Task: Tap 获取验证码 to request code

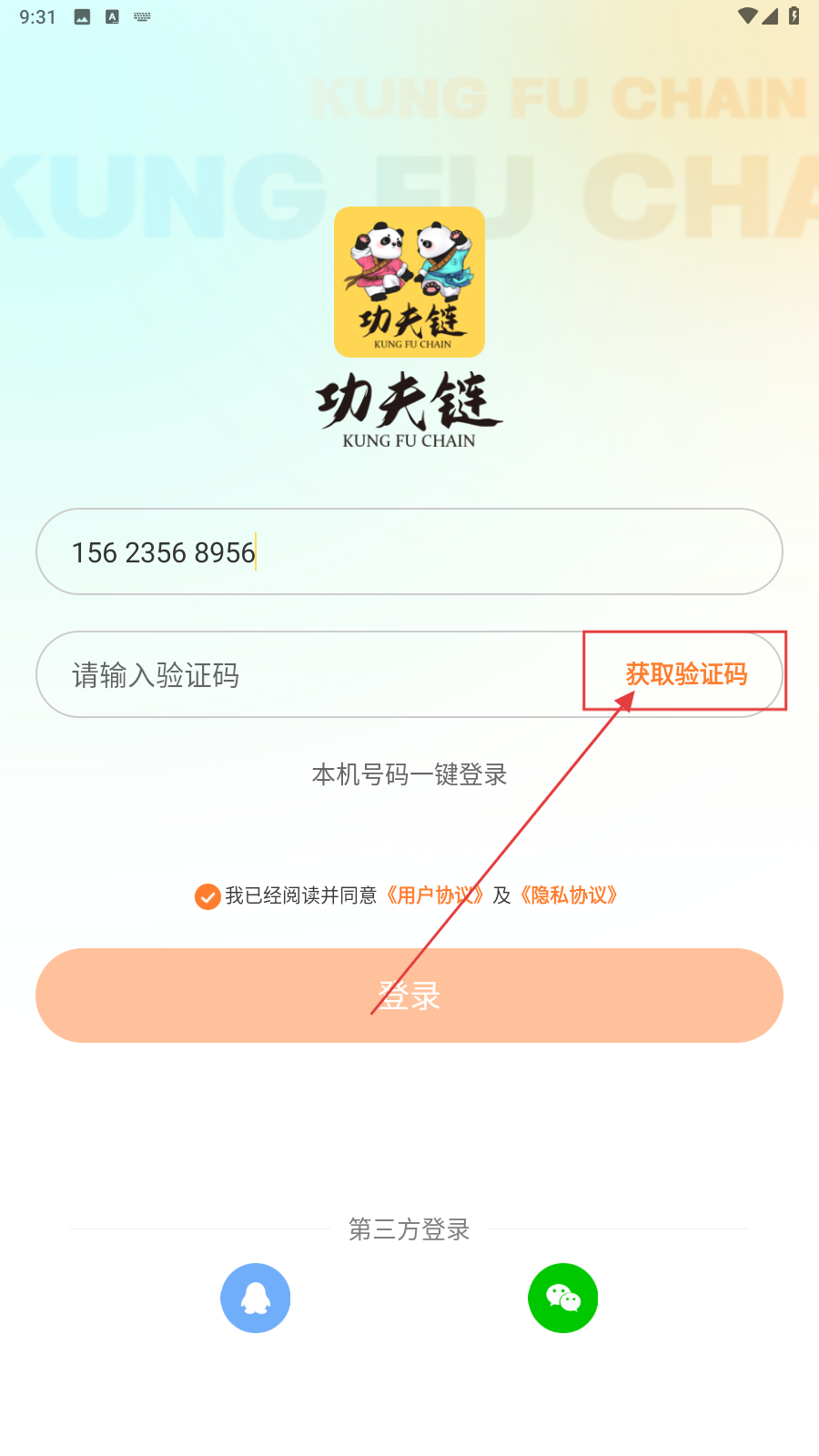Action: click(x=686, y=674)
